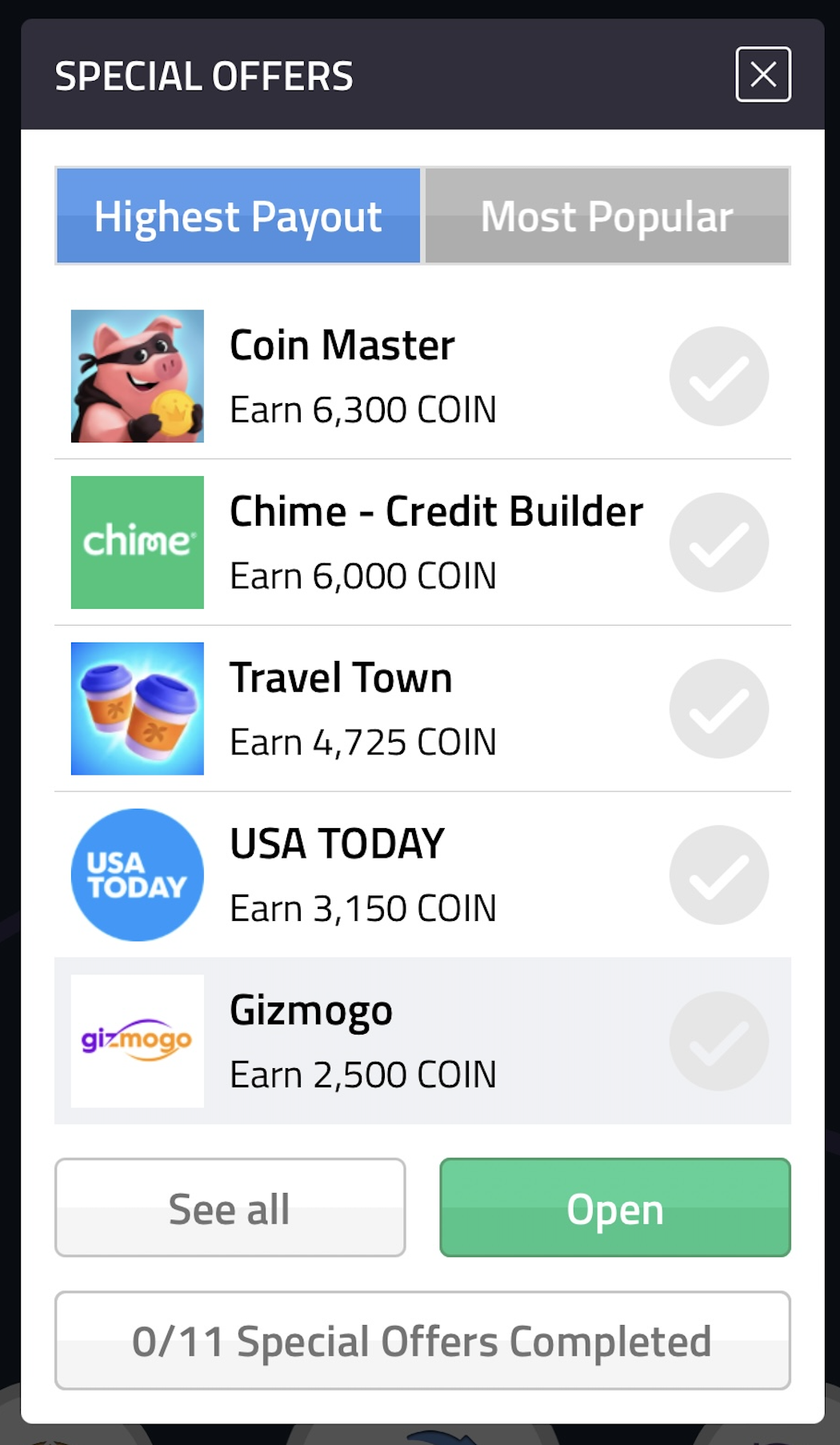840x1445 pixels.
Task: Select the Highest Payout tab
Action: (238, 216)
